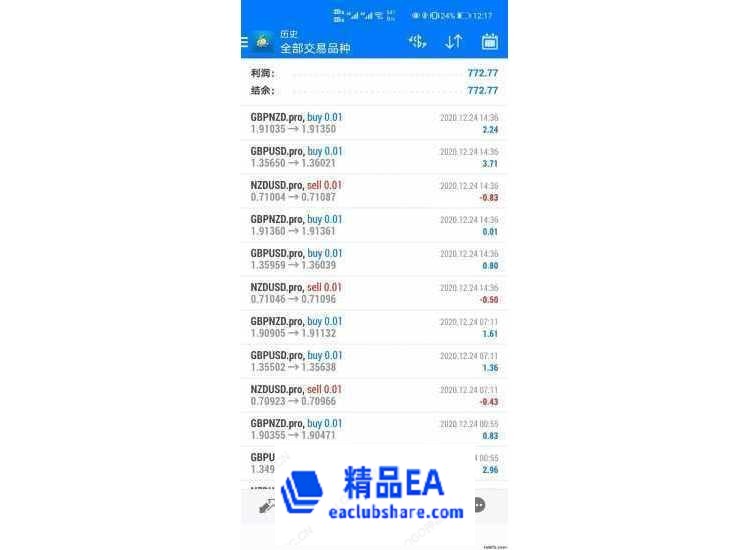This screenshot has width=750, height=550.
Task: Open the NZDUSD.pro sell with -0.50 loss
Action: (374, 293)
